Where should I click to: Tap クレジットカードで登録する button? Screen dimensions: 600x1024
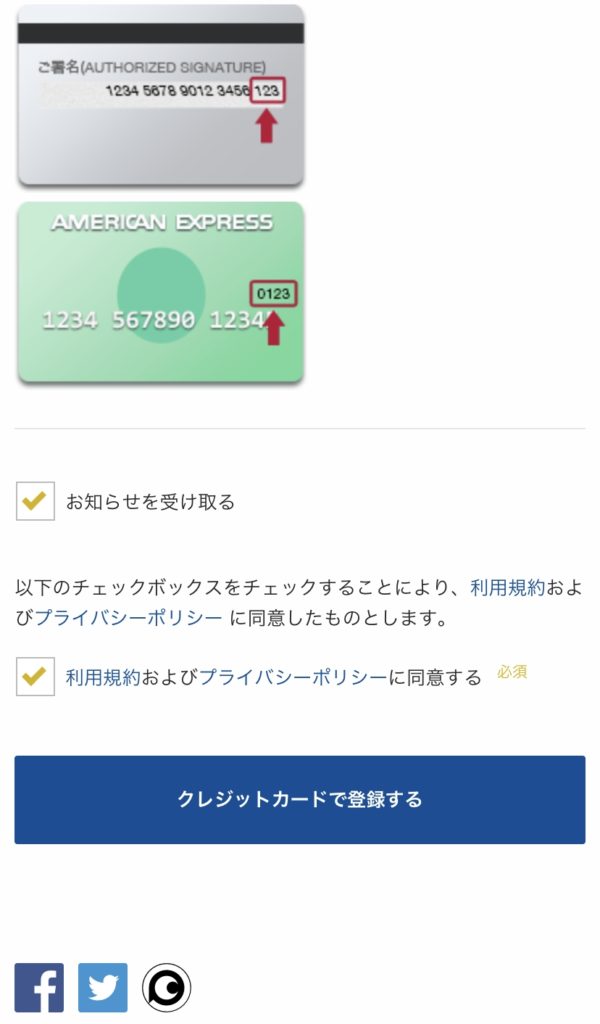pos(299,800)
